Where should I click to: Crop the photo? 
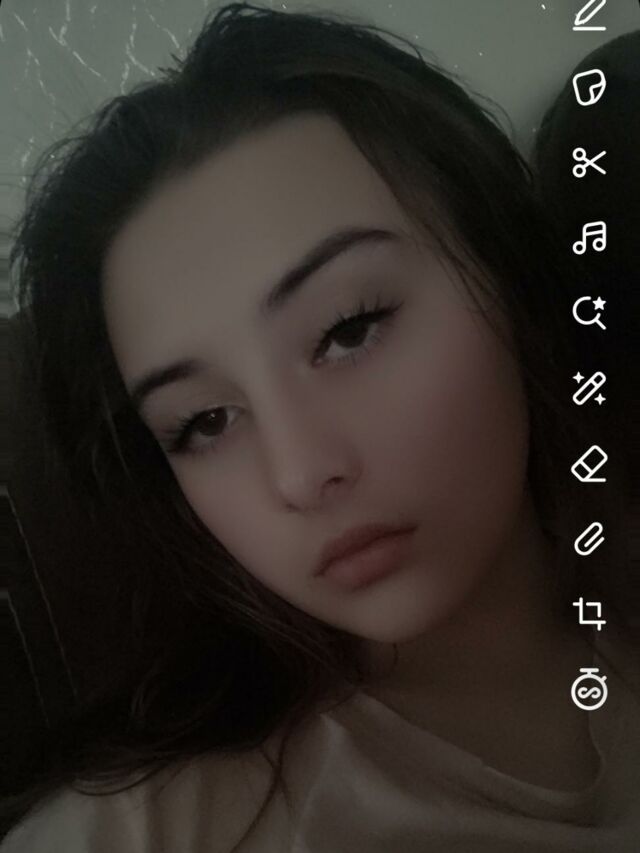[589, 613]
